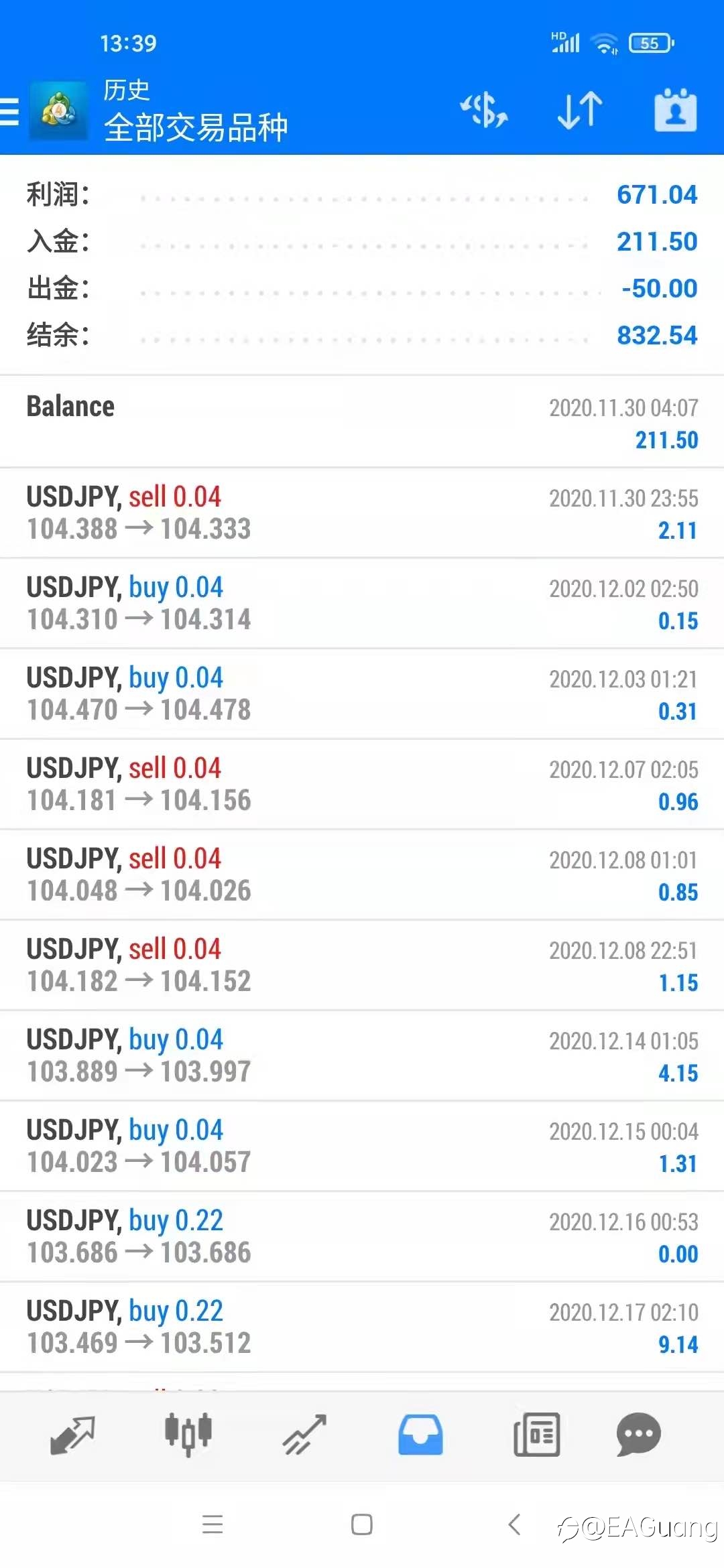Switch to the candlestick chart tab
The height and width of the screenshot is (1568, 724).
tap(188, 1434)
